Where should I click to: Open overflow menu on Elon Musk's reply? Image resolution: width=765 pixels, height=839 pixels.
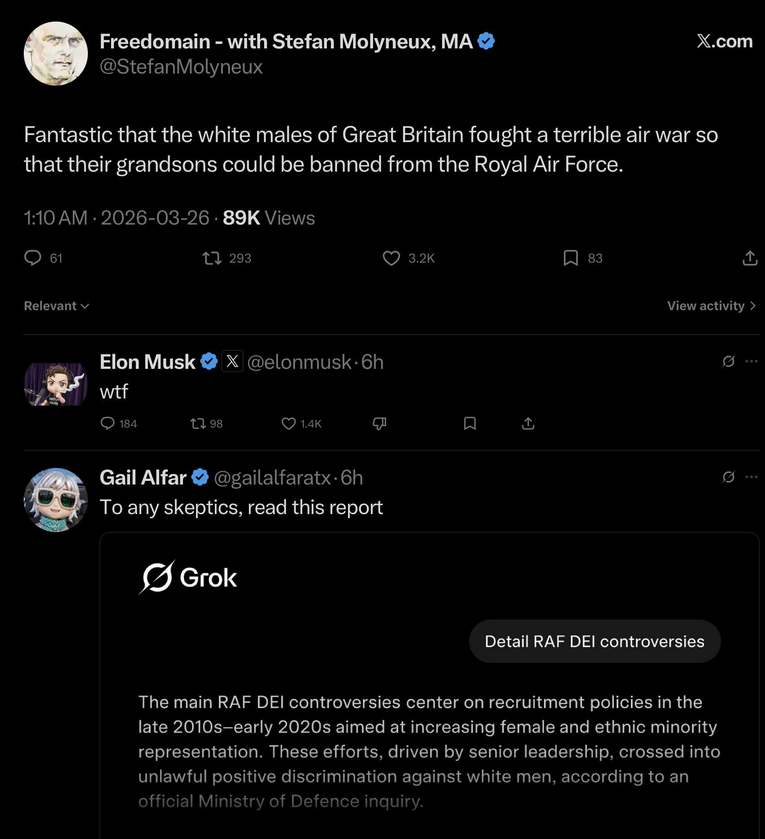click(x=751, y=362)
